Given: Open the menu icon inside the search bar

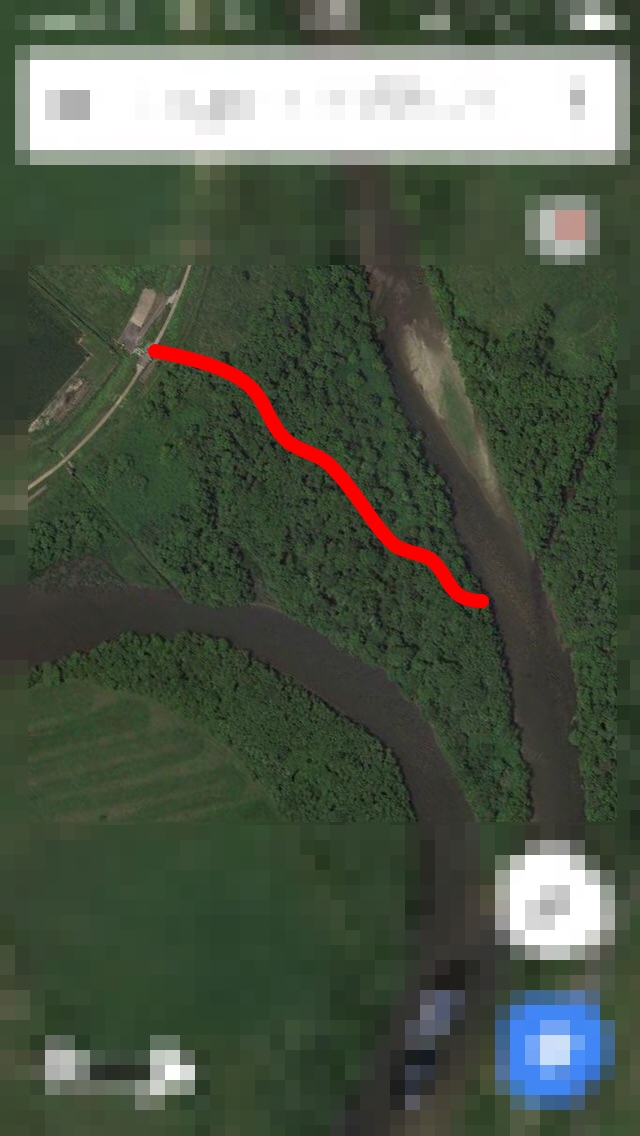Looking at the screenshot, I should 67,105.
